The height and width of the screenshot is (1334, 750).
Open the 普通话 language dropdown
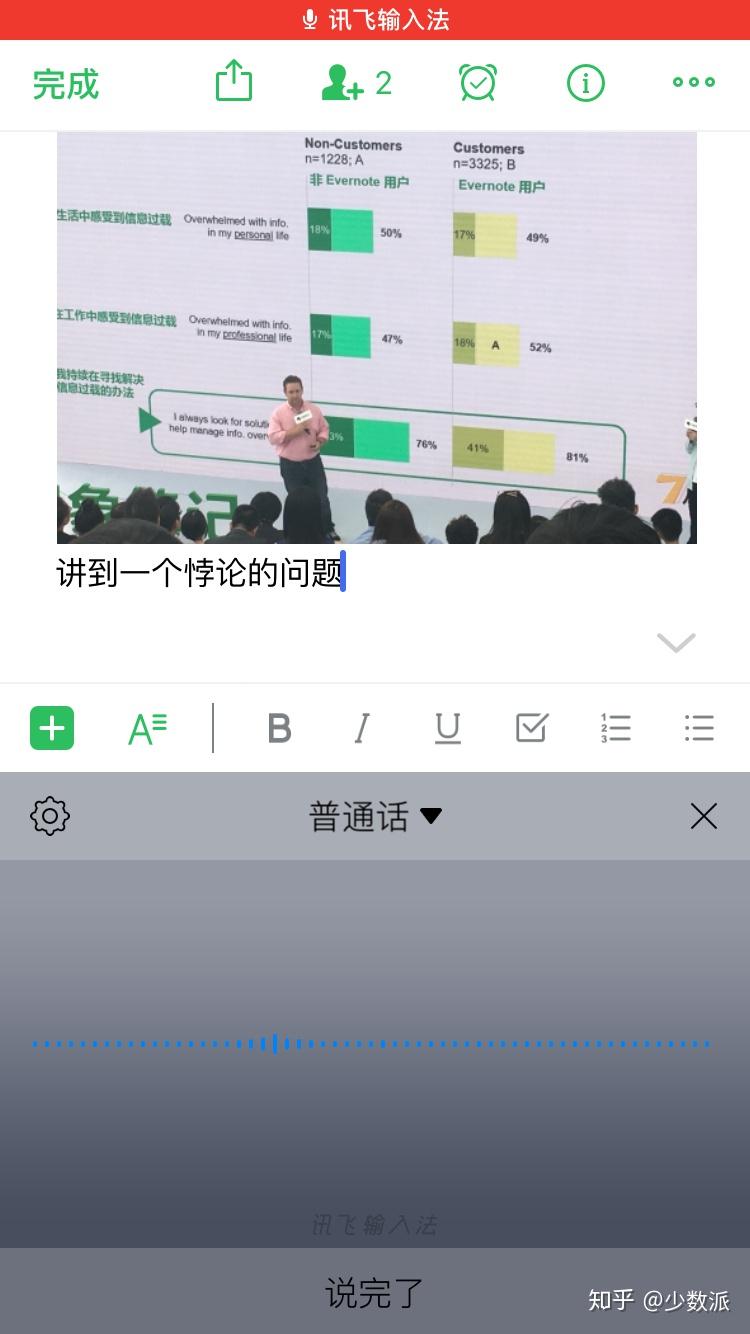[375, 816]
